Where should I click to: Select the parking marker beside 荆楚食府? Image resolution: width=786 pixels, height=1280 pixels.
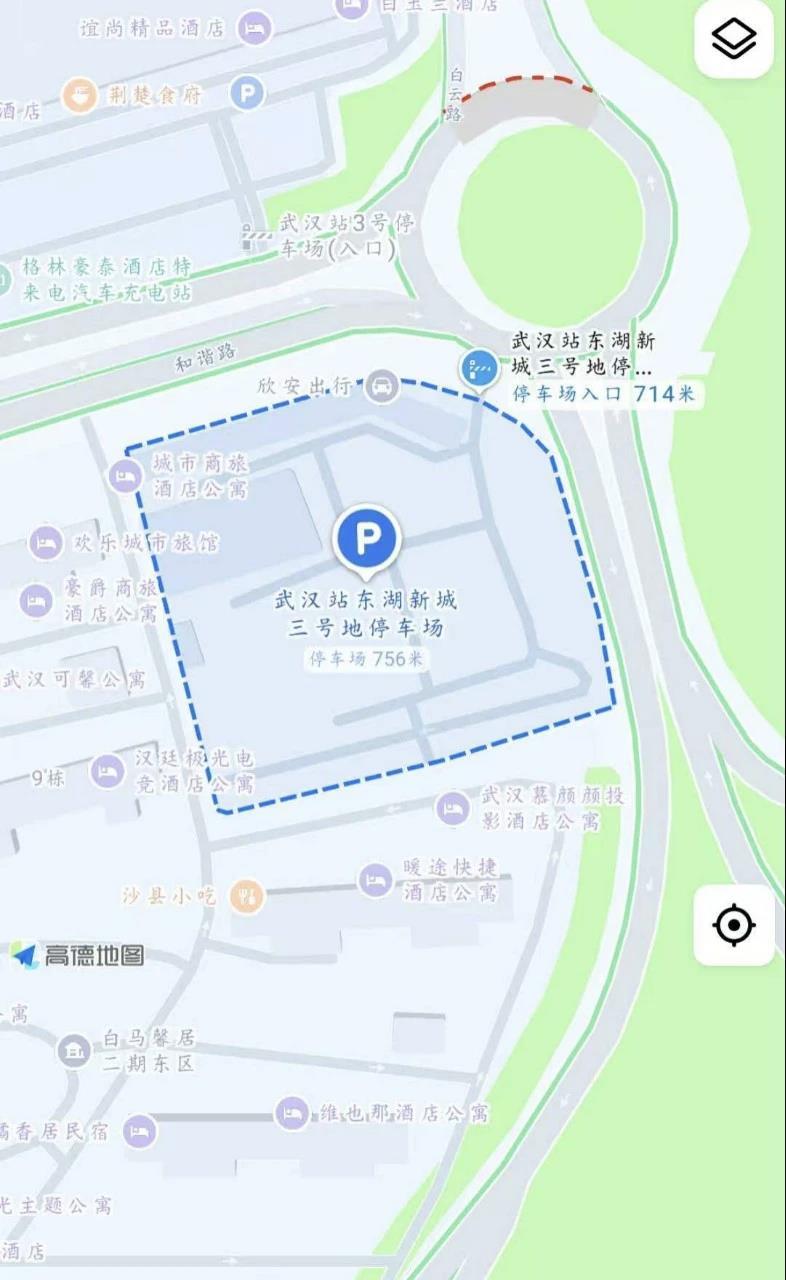(x=246, y=95)
